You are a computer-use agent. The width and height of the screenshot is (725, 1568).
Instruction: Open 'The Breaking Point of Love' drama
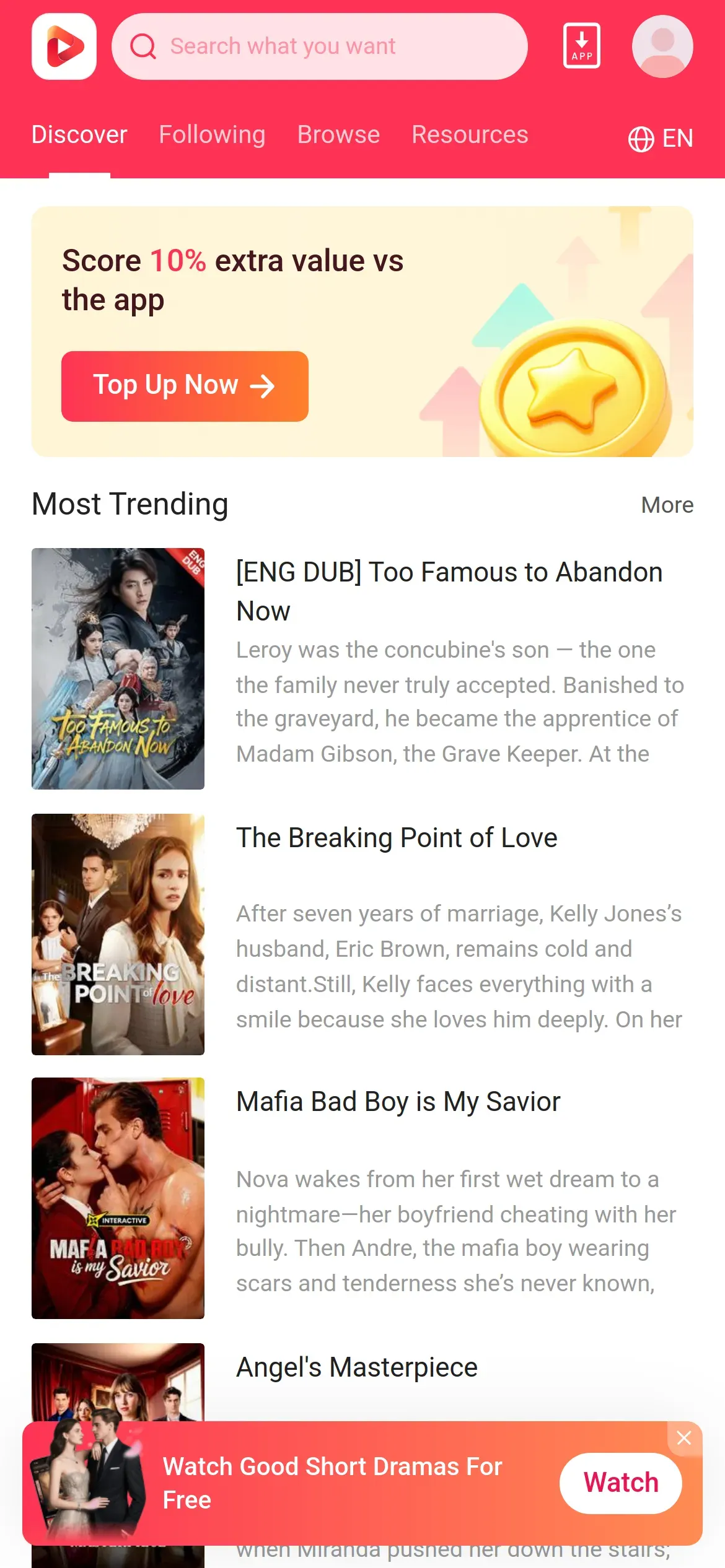[x=397, y=838]
